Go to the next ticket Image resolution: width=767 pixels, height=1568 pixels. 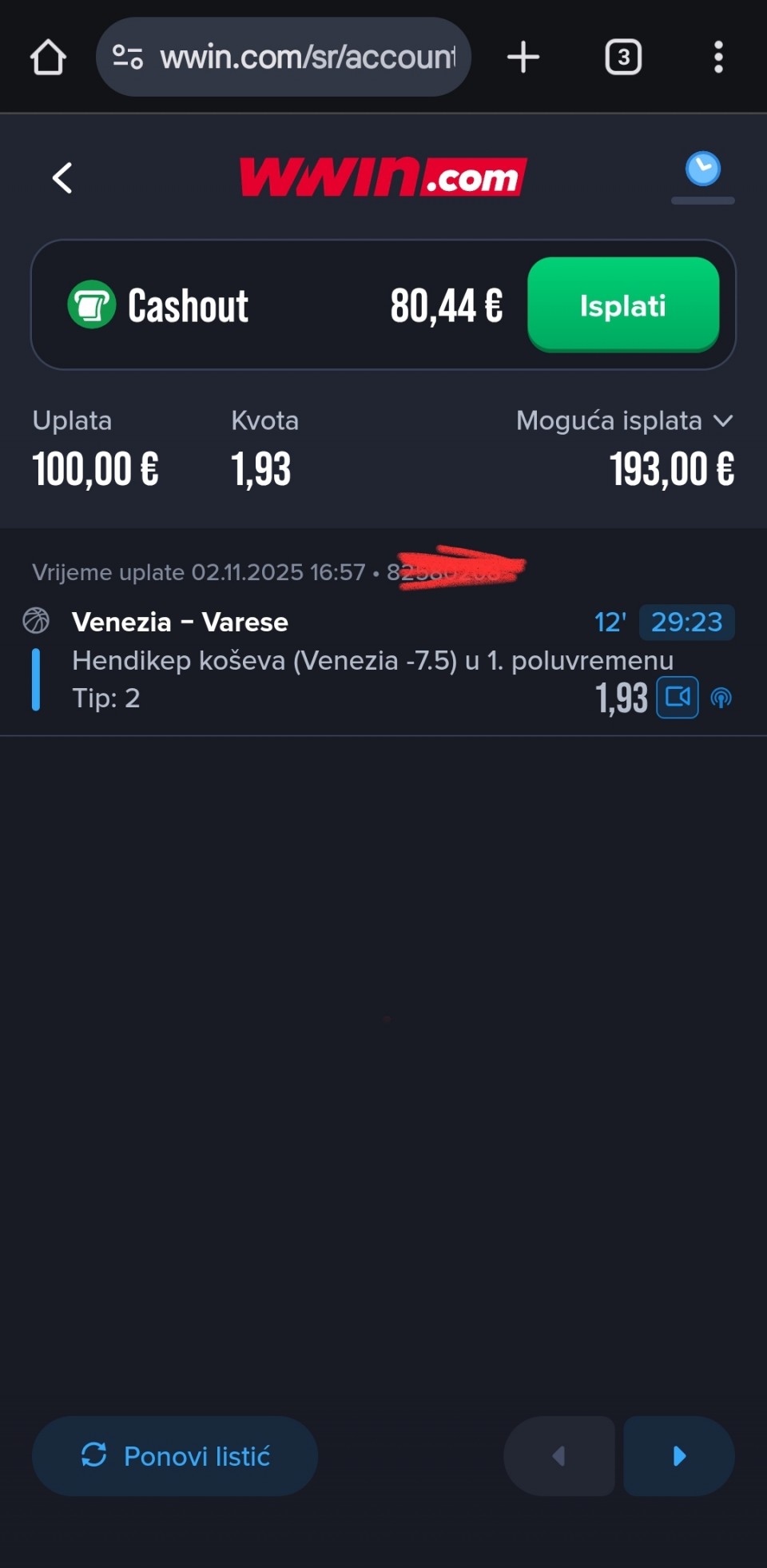679,1456
